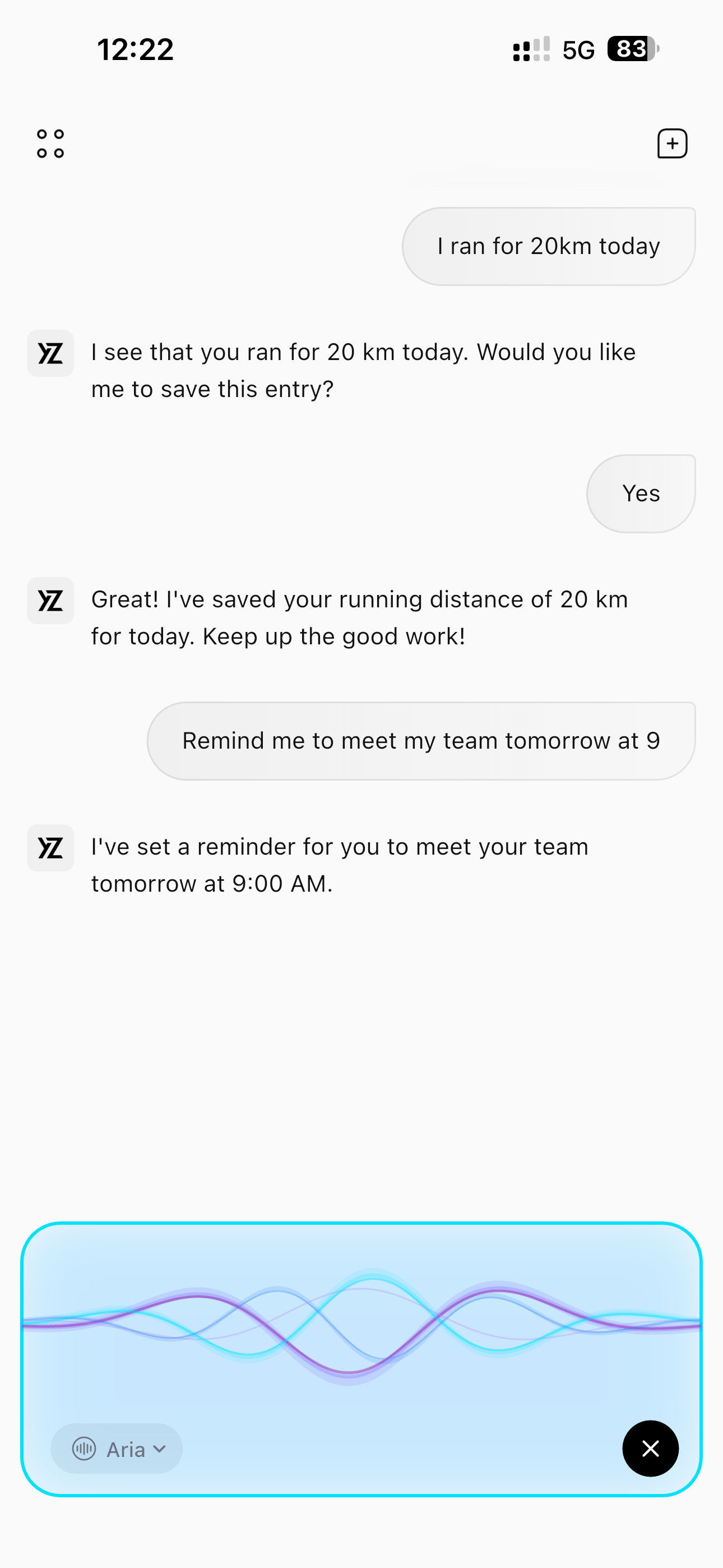Expand the chevron next to Aria
723x1568 pixels.
pos(159,1449)
